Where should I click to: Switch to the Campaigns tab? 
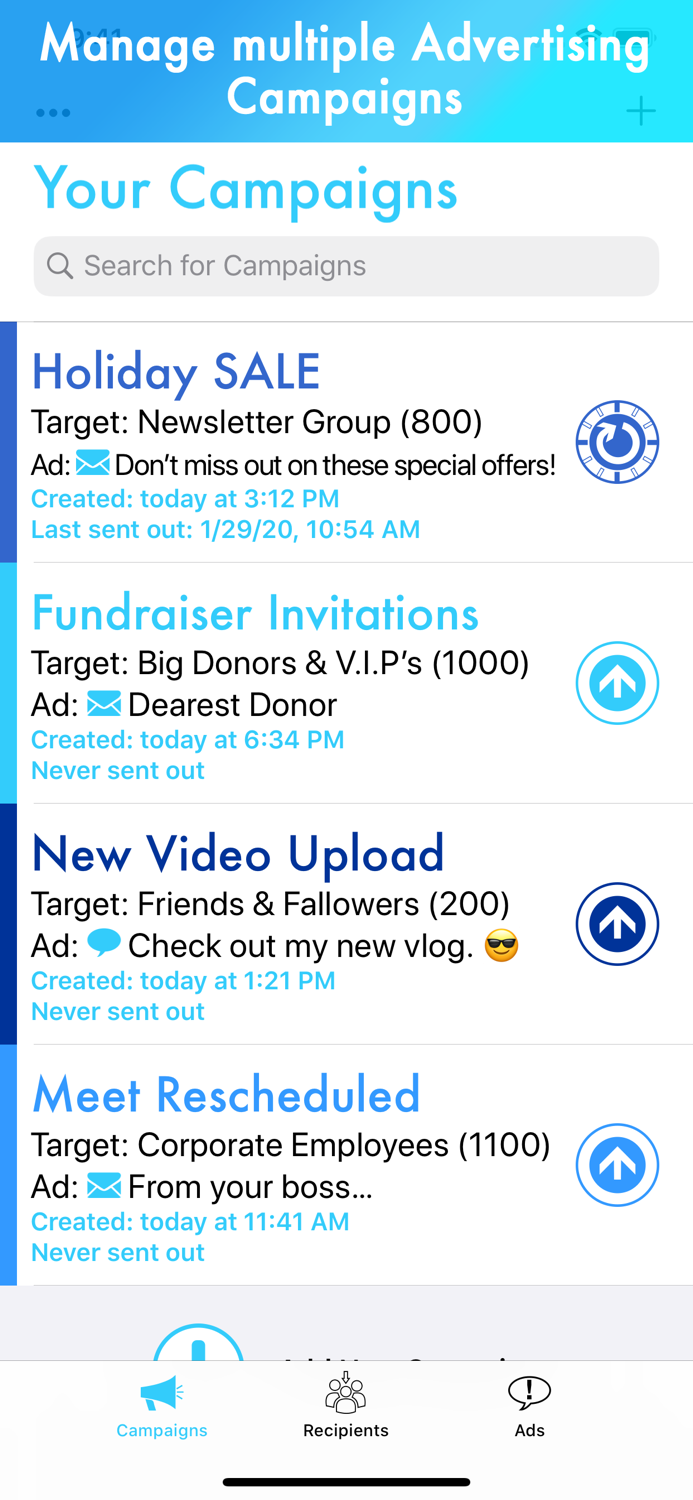[x=162, y=1406]
